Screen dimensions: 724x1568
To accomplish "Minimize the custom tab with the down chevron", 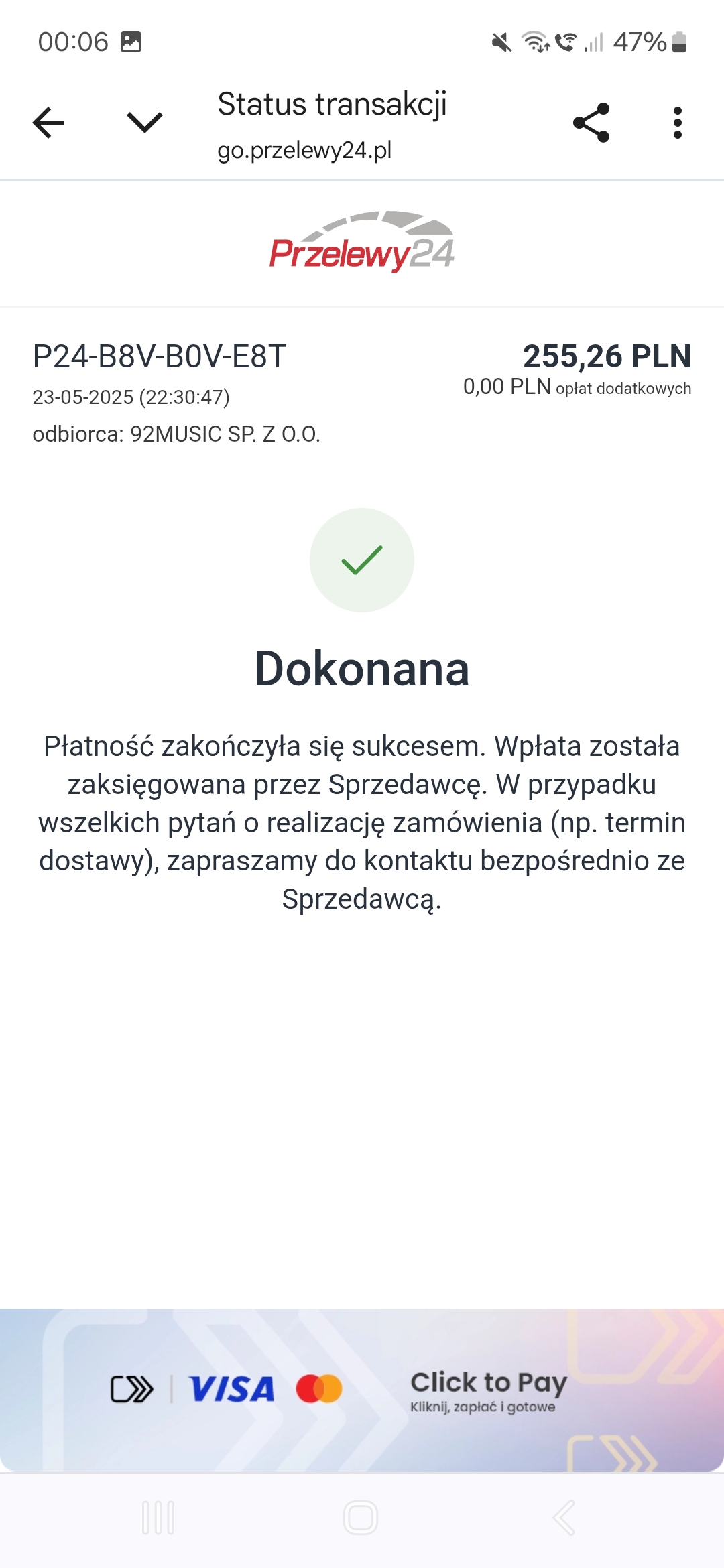I will 144,123.
